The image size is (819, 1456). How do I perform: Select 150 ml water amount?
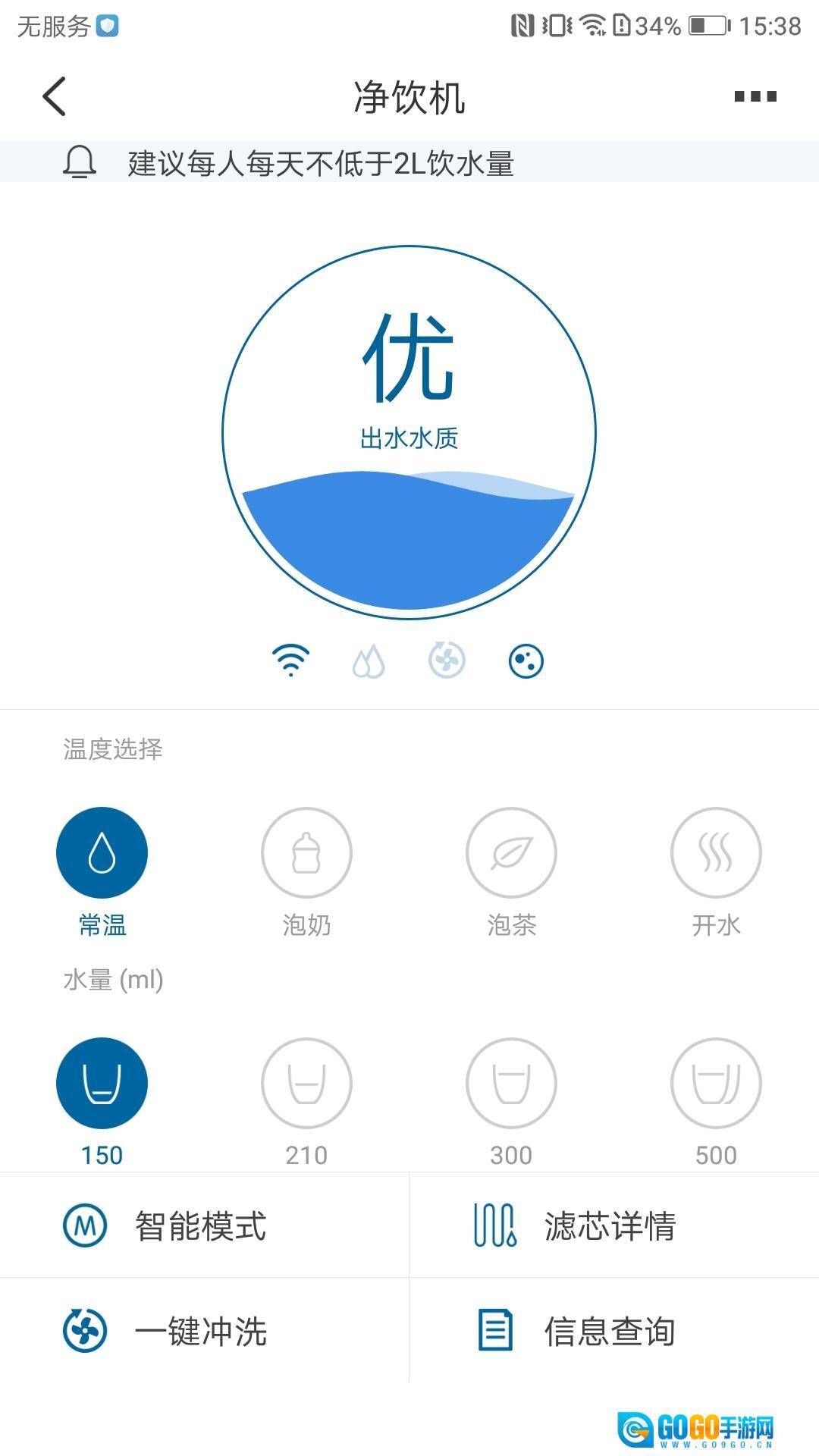tap(102, 1084)
